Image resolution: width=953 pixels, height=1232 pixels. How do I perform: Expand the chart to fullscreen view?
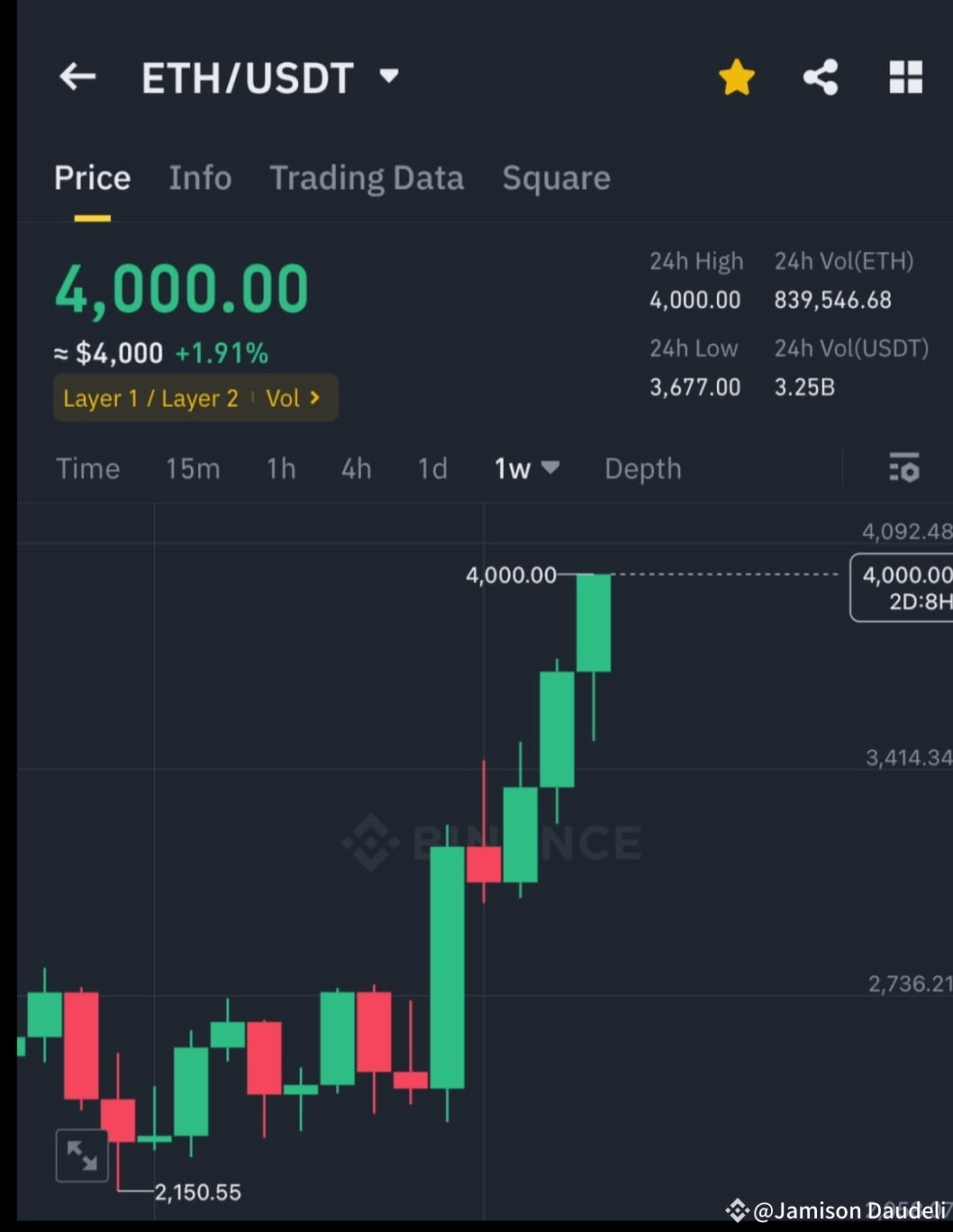tap(82, 1155)
